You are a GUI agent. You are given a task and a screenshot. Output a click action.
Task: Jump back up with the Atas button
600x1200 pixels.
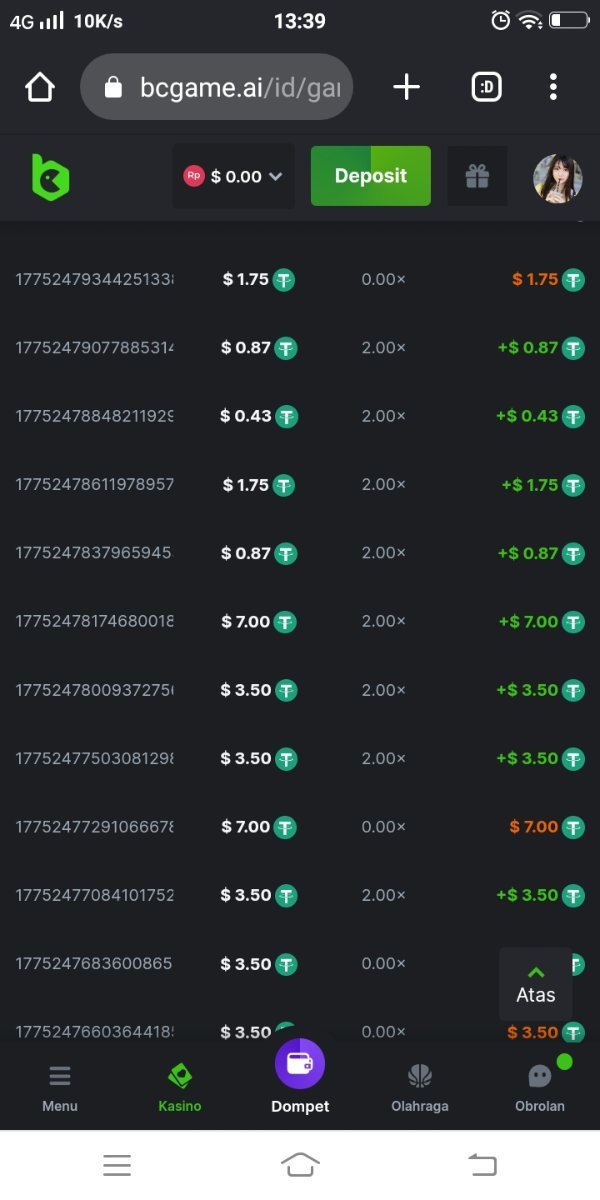coord(536,984)
